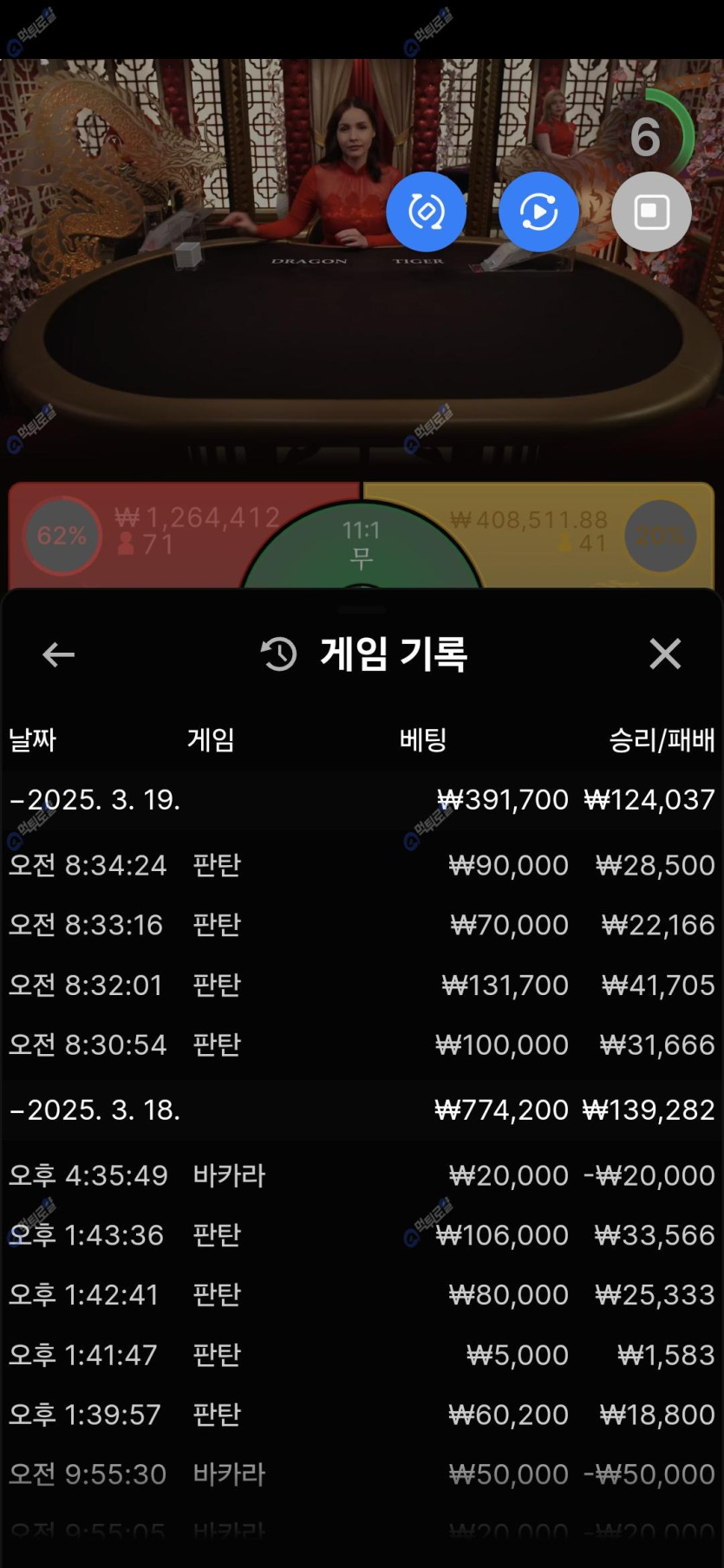Open the 오후 1:41:47 판탄 record
Viewport: 724px width, 1568px height.
click(x=362, y=1355)
